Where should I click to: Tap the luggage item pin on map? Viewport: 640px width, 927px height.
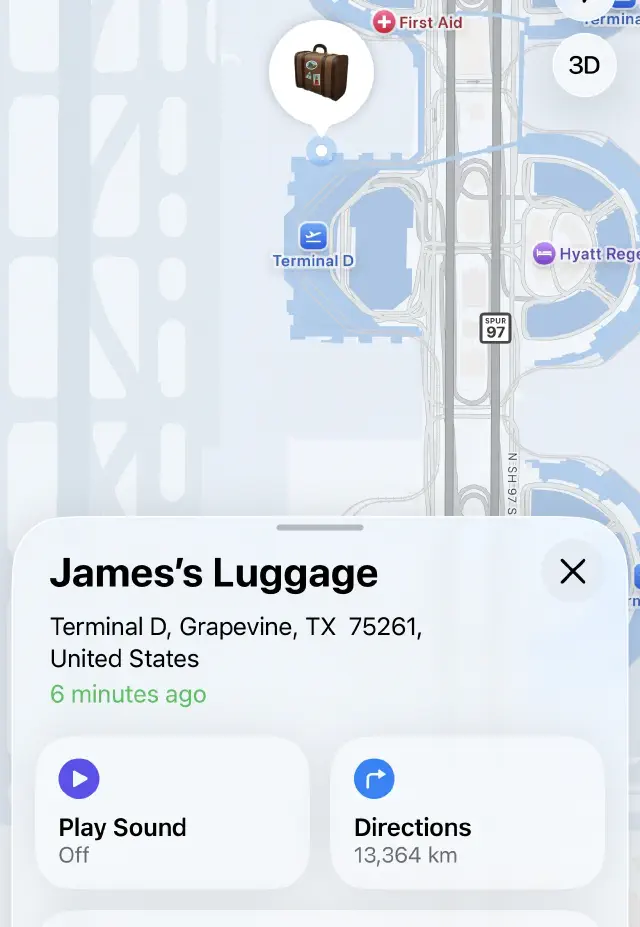click(x=321, y=73)
